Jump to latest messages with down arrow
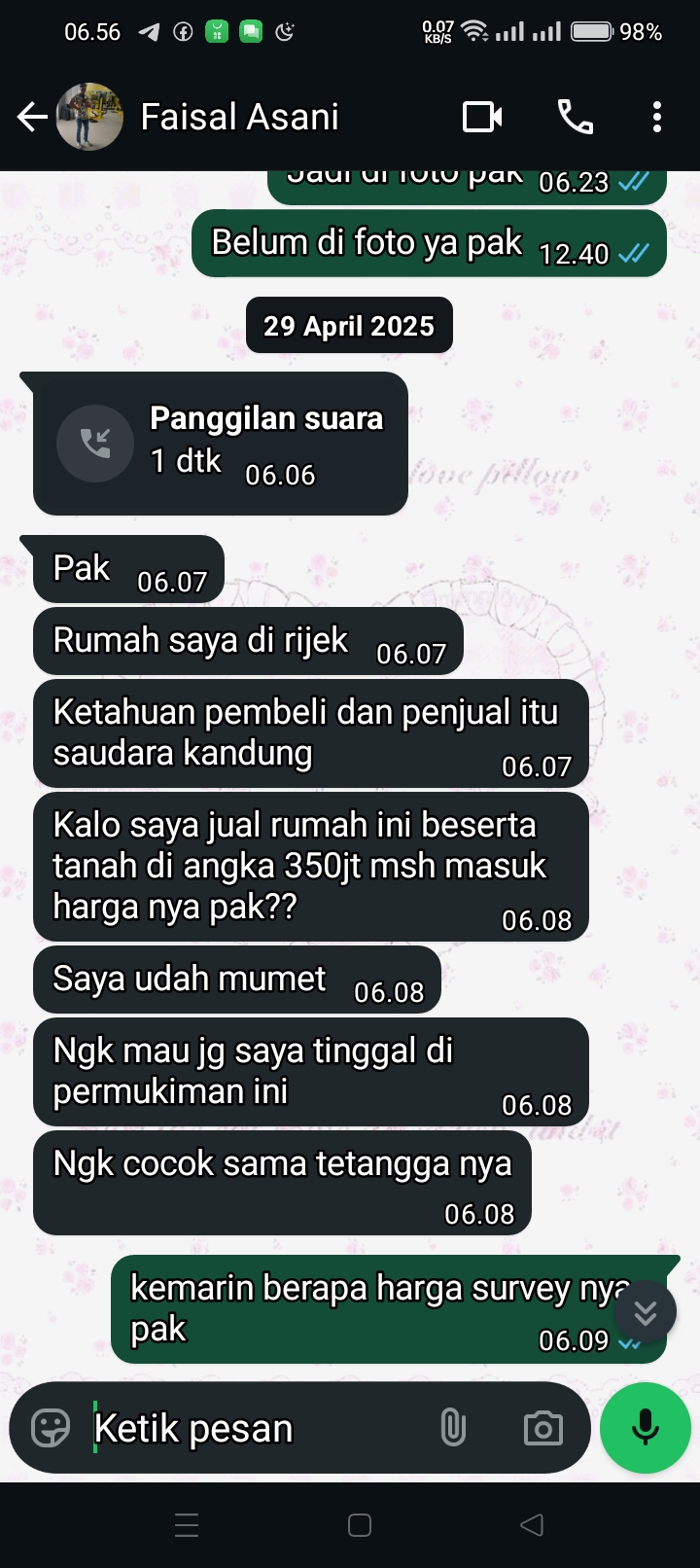The width and height of the screenshot is (700, 1568). (x=645, y=1313)
